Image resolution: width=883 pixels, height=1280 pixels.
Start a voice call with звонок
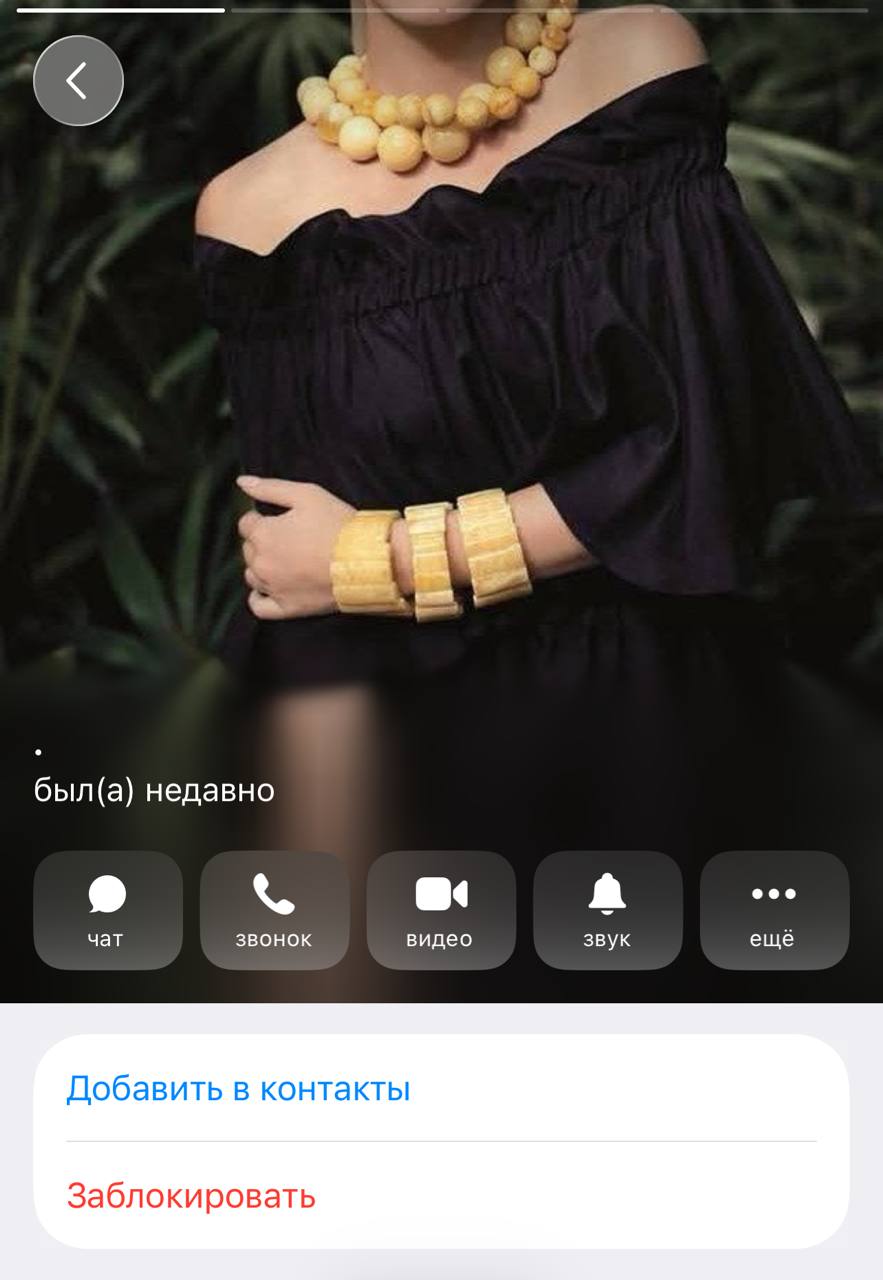274,910
